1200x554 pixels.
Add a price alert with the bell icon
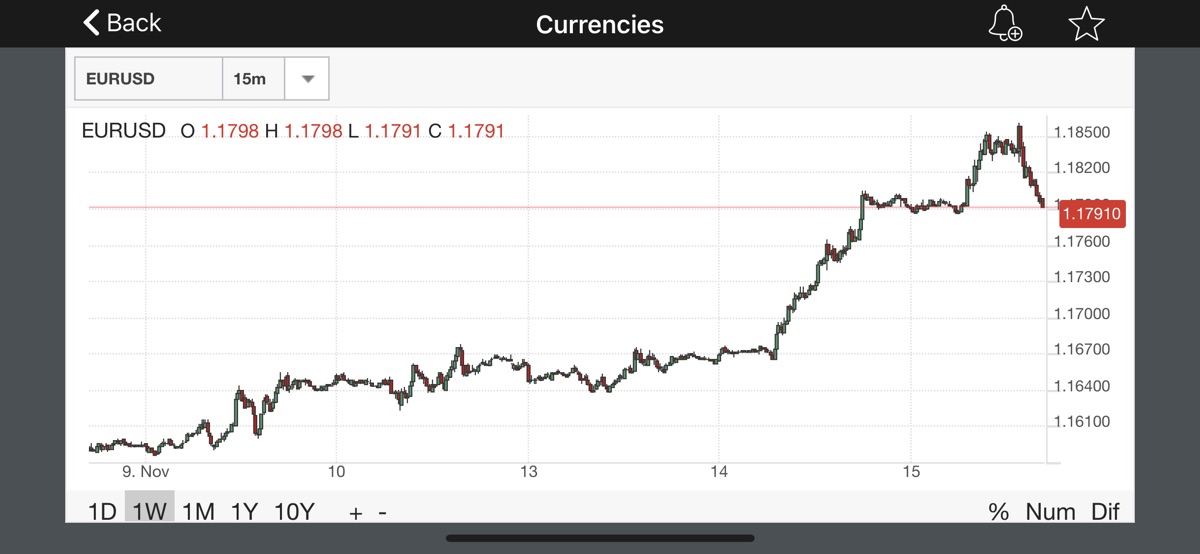1004,23
